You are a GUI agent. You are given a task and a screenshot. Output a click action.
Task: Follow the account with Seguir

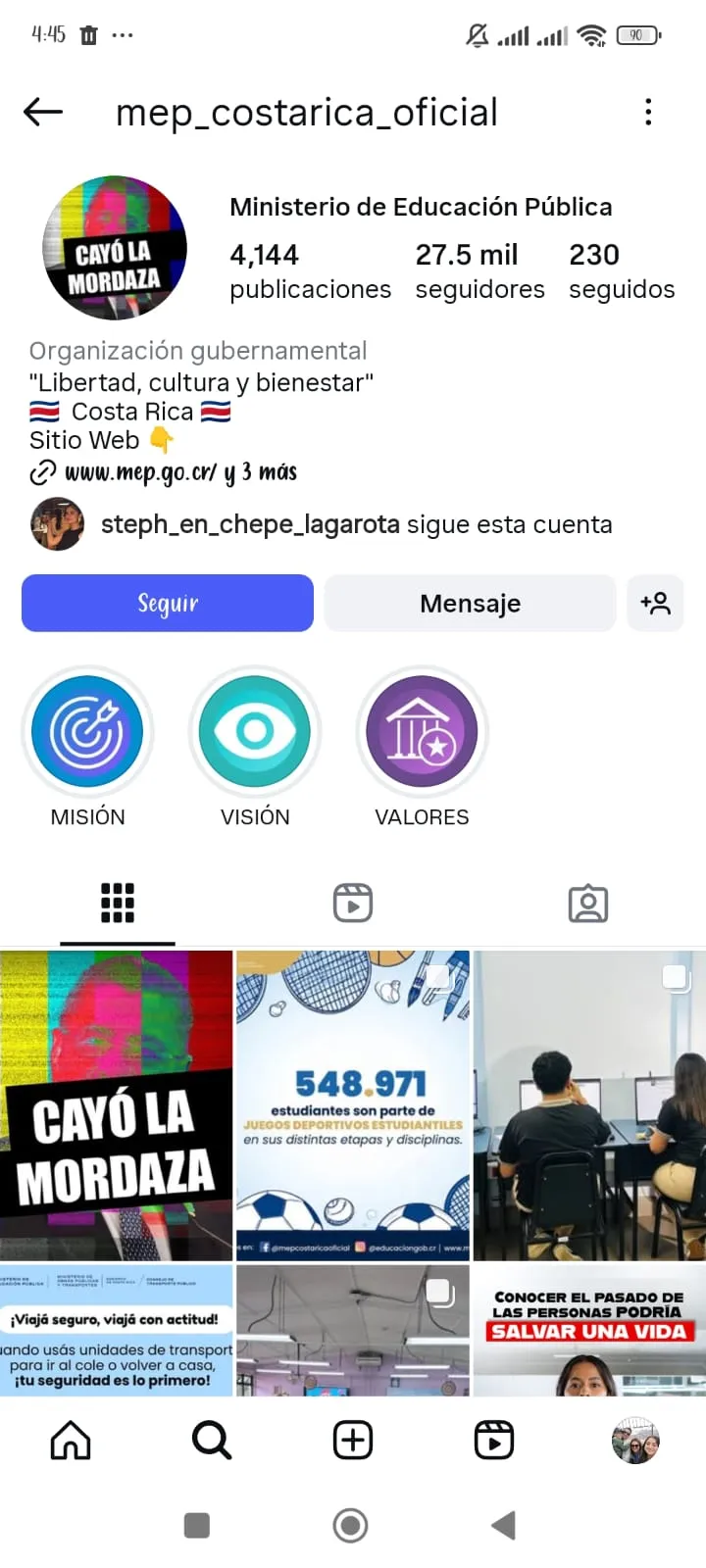pyautogui.click(x=168, y=603)
